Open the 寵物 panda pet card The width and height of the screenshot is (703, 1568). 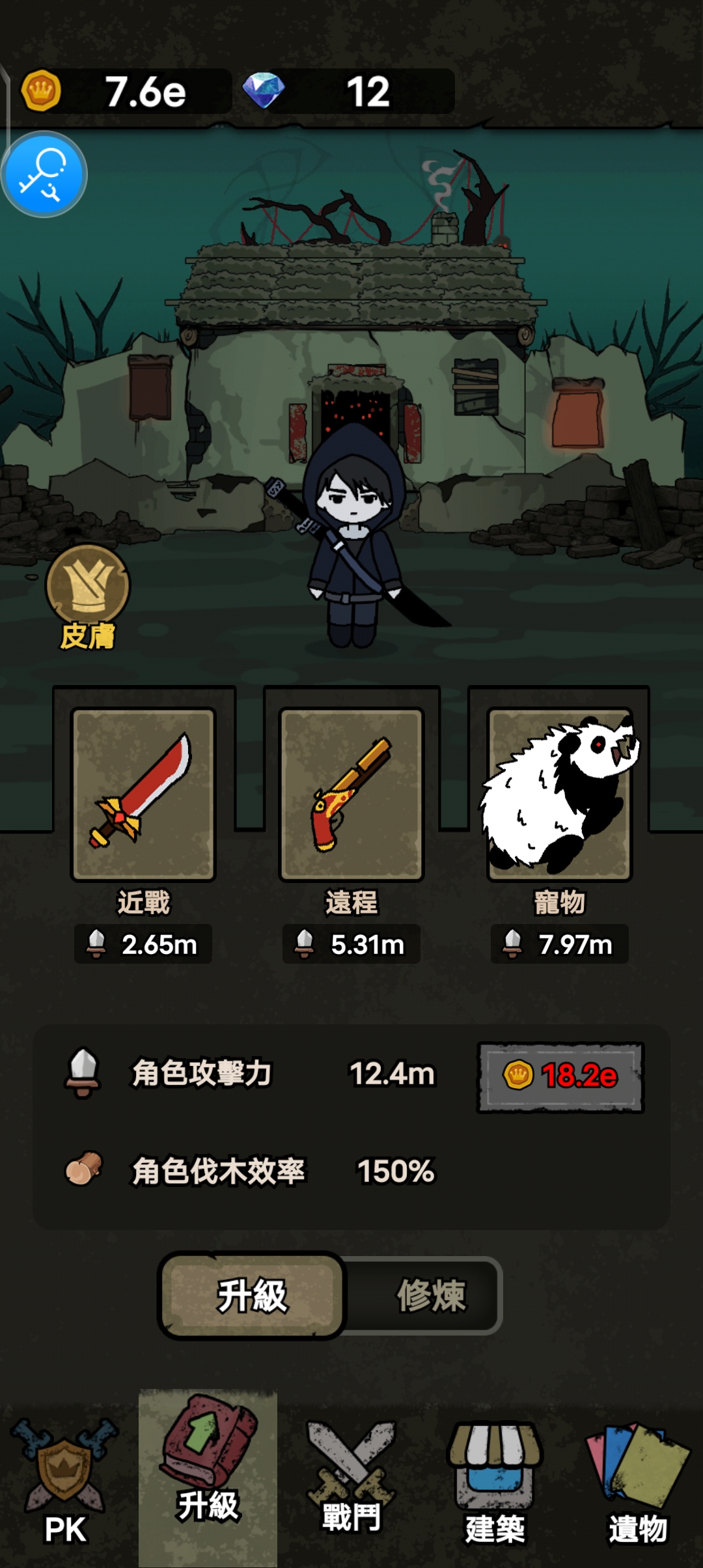pos(560,794)
